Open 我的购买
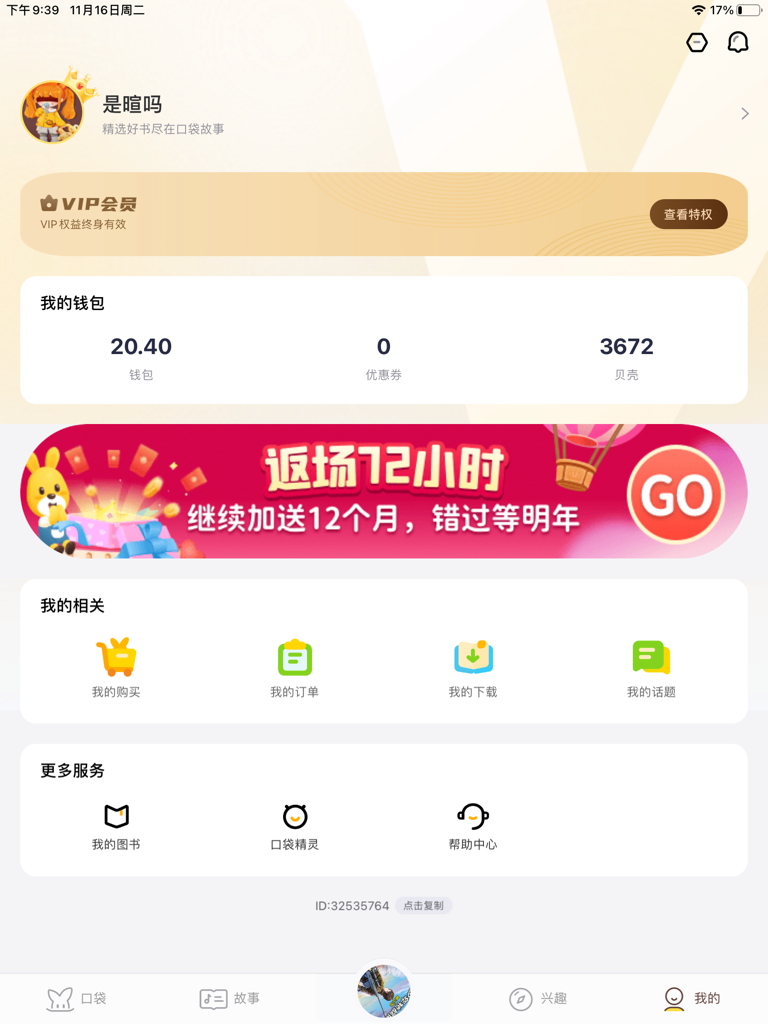Image resolution: width=768 pixels, height=1024 pixels. (116, 668)
